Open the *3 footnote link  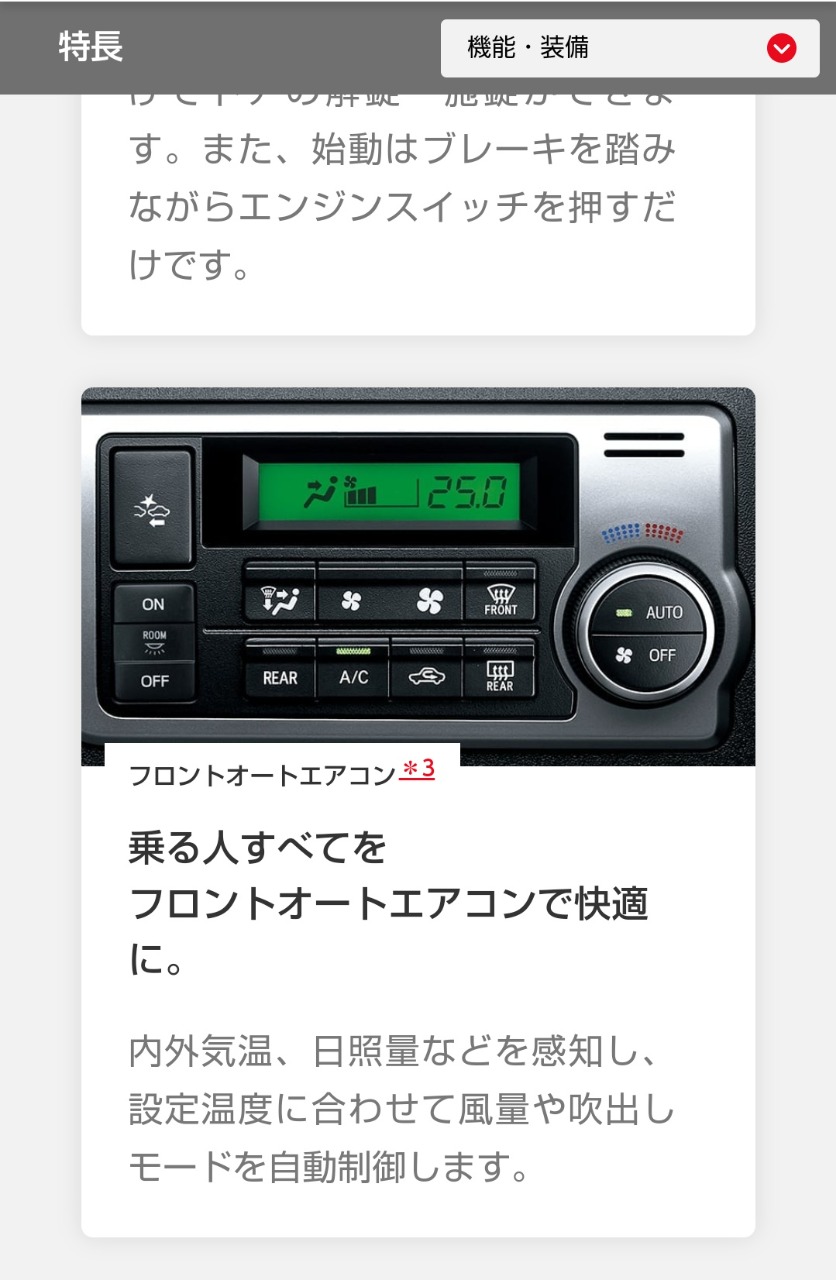(417, 770)
